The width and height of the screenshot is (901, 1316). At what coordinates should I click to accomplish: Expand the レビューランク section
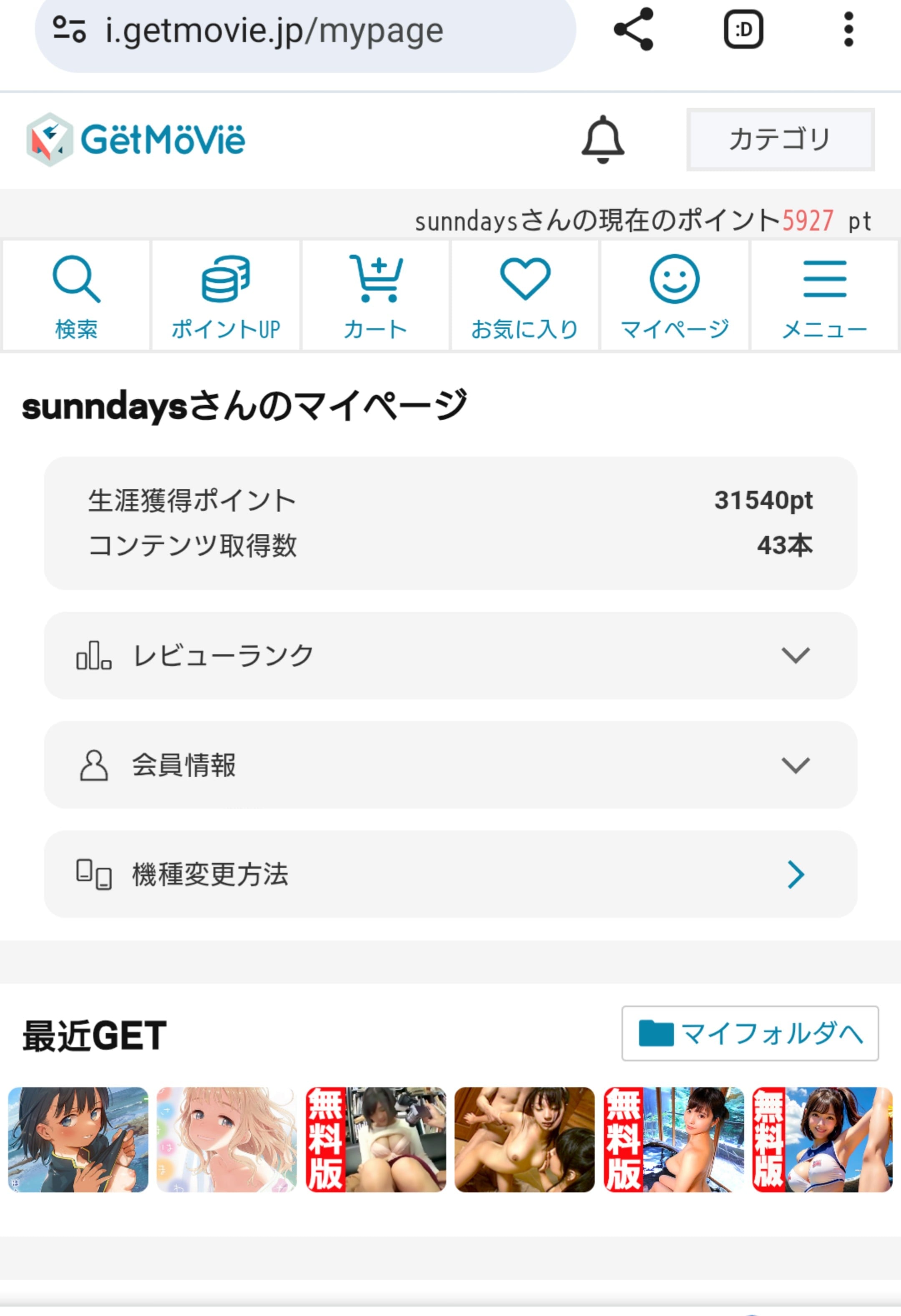(450, 655)
